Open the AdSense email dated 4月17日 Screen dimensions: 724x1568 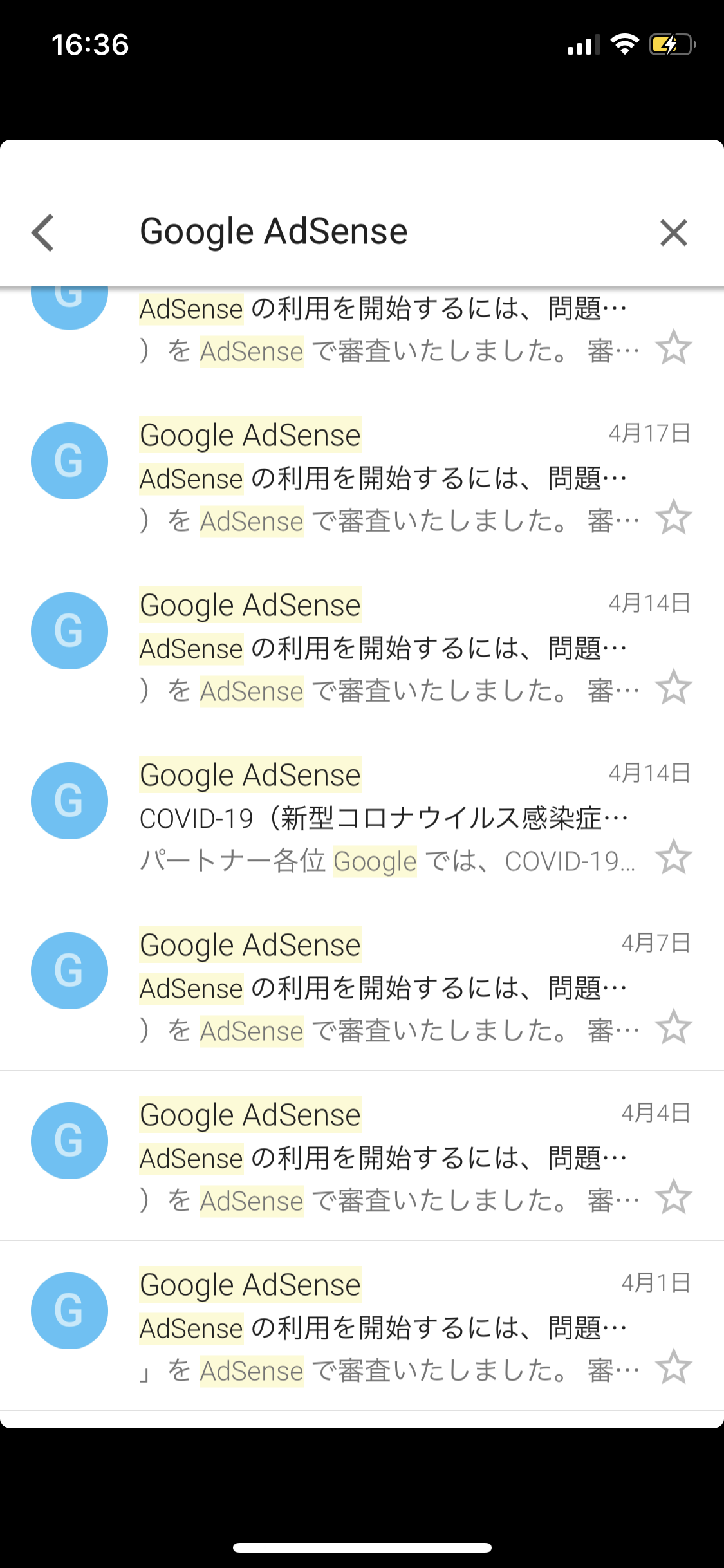pyautogui.click(x=362, y=476)
